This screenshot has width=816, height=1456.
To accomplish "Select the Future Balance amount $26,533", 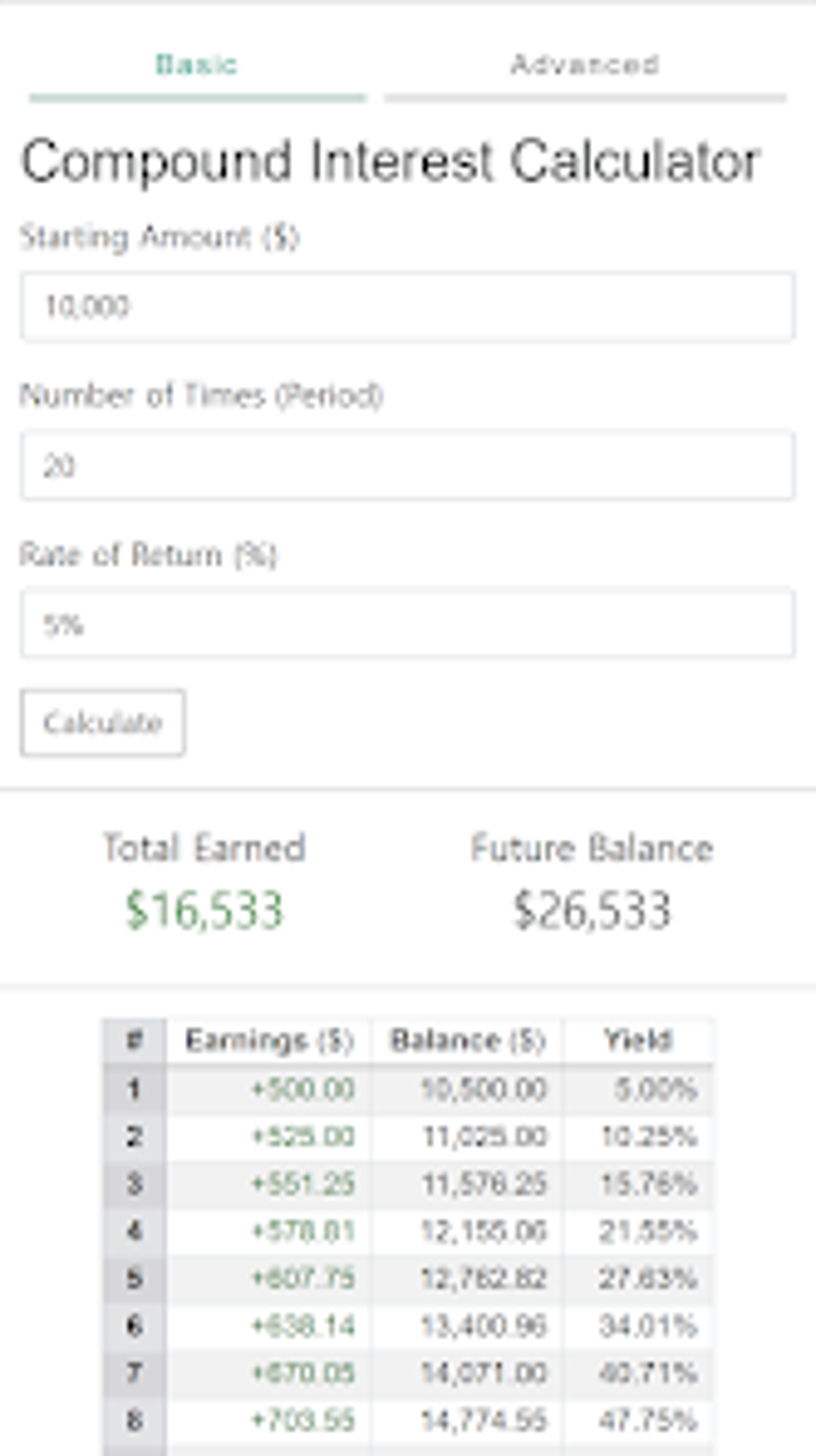I will click(594, 908).
